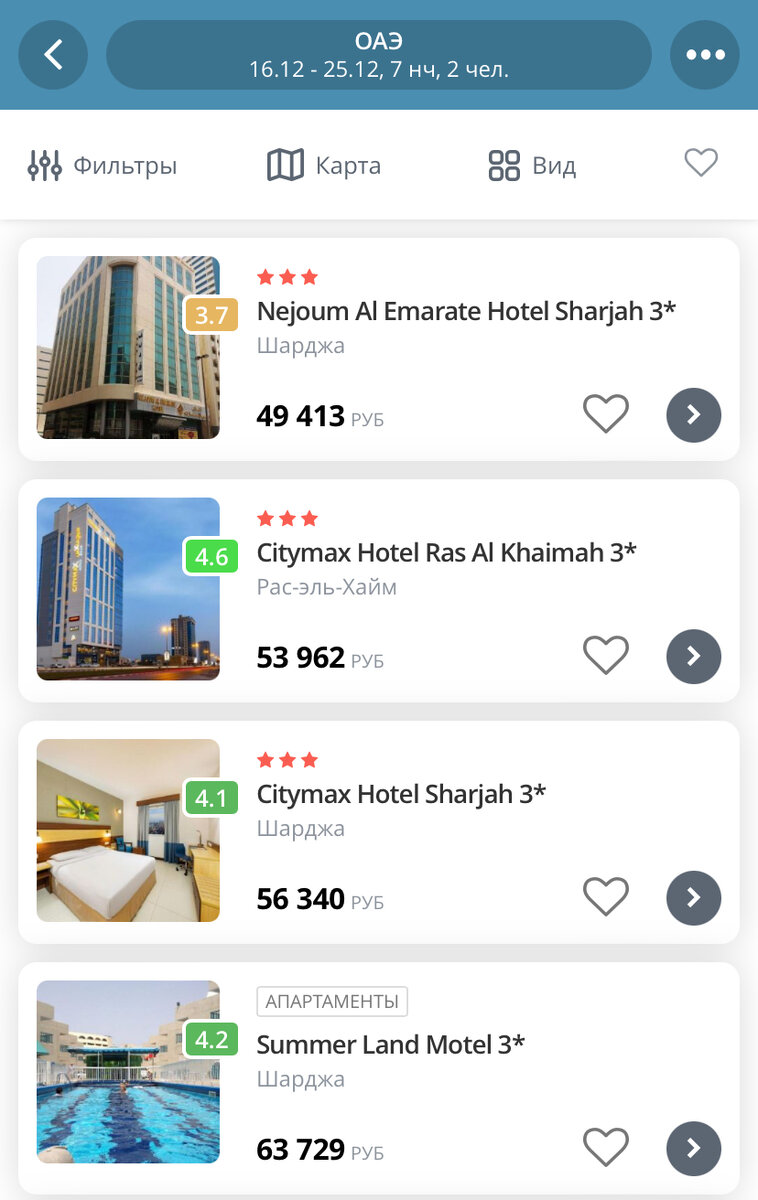Open the Nejoum Al Emarate Hotel Sharjah card

click(x=465, y=311)
